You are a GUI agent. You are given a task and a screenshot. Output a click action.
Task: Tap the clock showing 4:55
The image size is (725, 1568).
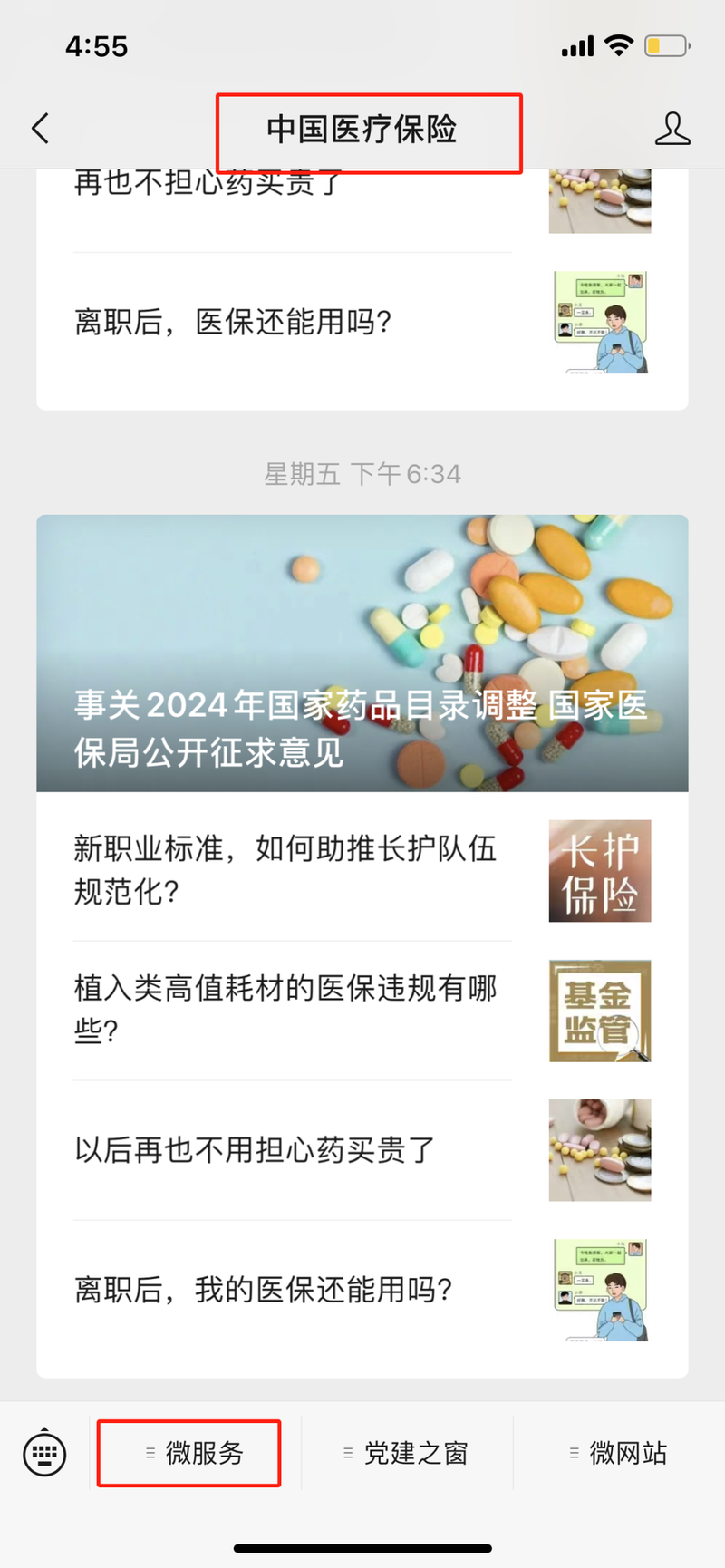point(98,46)
